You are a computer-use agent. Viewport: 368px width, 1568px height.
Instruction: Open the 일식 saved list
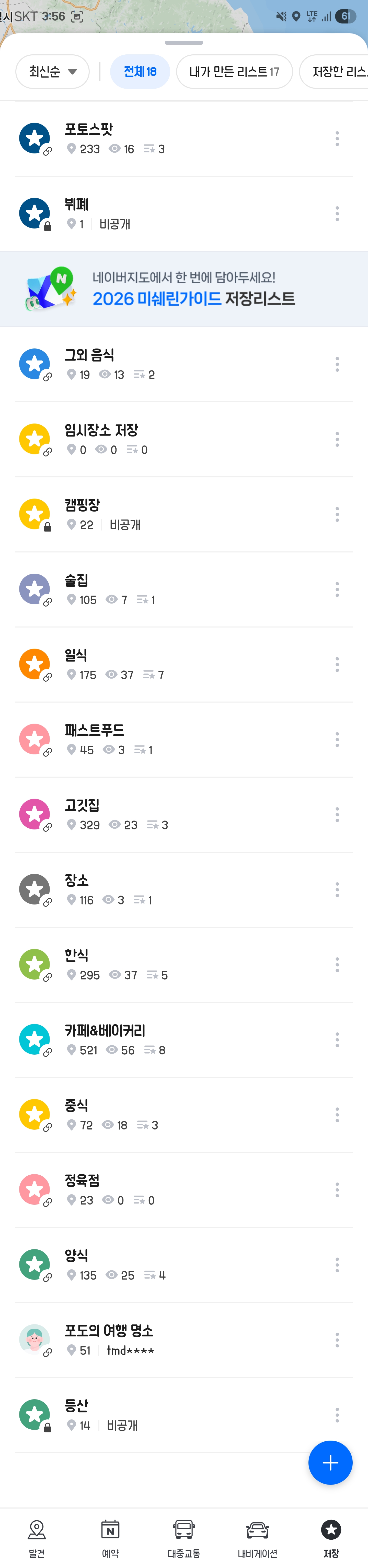click(x=152, y=664)
